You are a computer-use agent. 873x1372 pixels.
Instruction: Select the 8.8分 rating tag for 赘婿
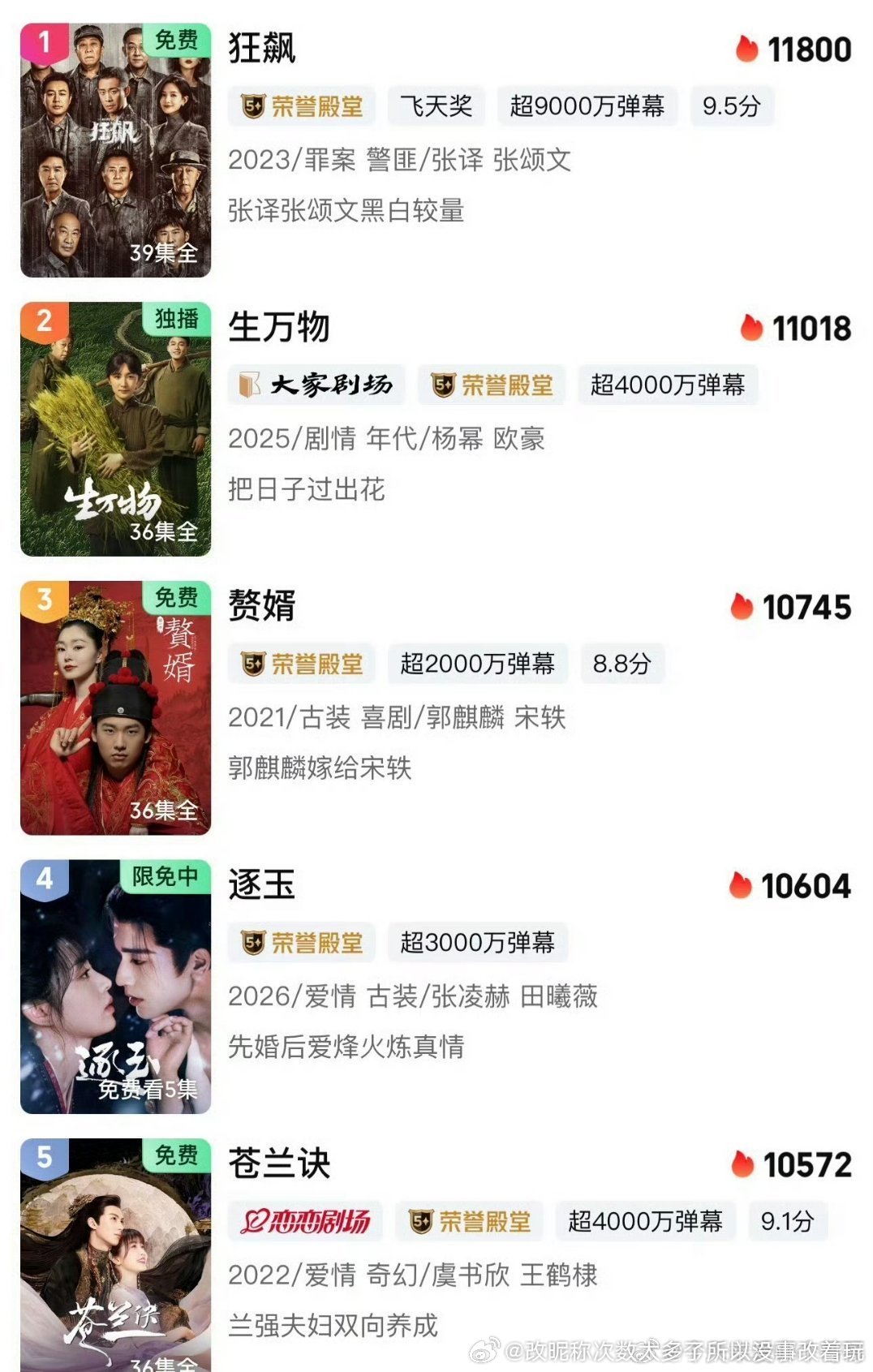(623, 663)
